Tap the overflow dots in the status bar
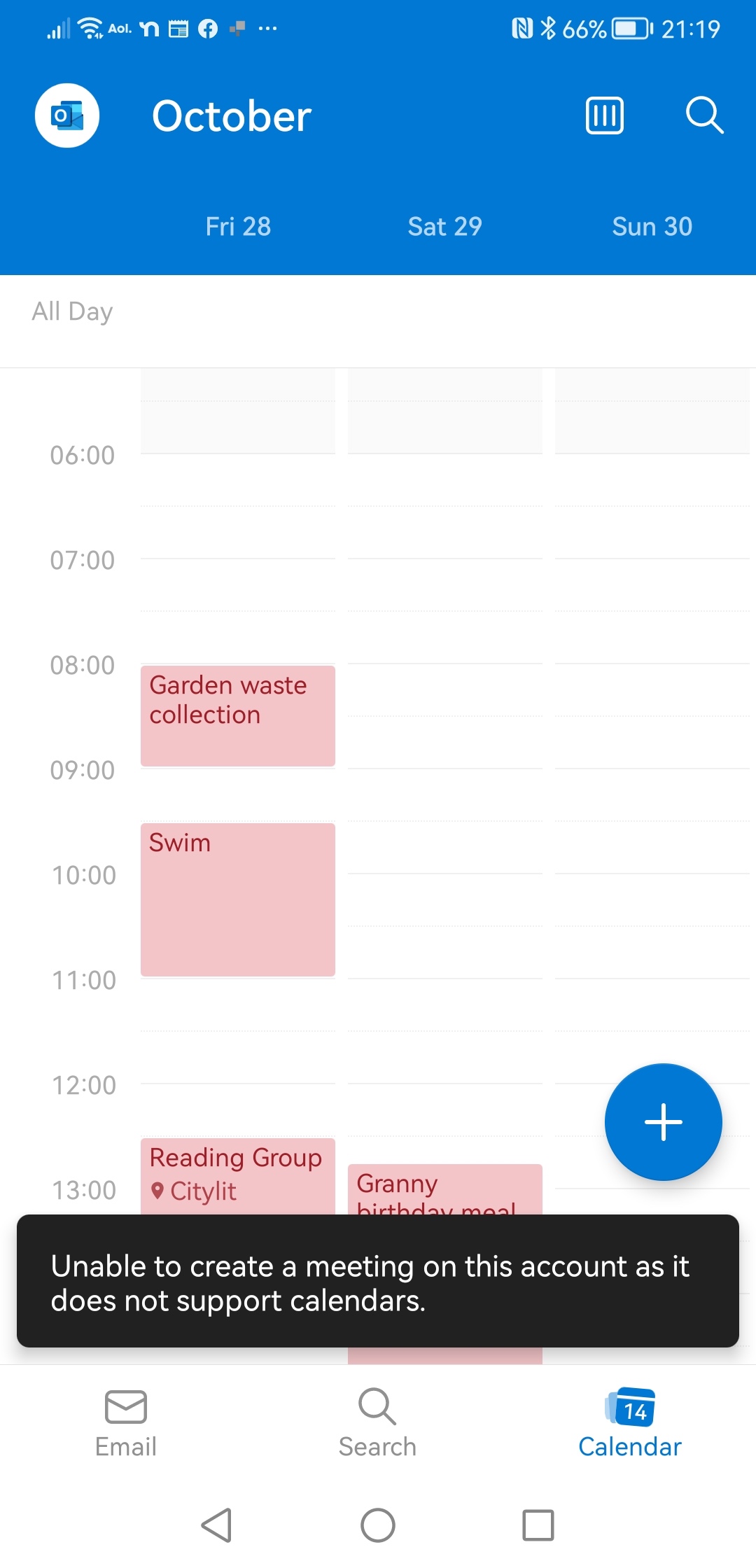The height and width of the screenshot is (1568, 756). tap(268, 29)
